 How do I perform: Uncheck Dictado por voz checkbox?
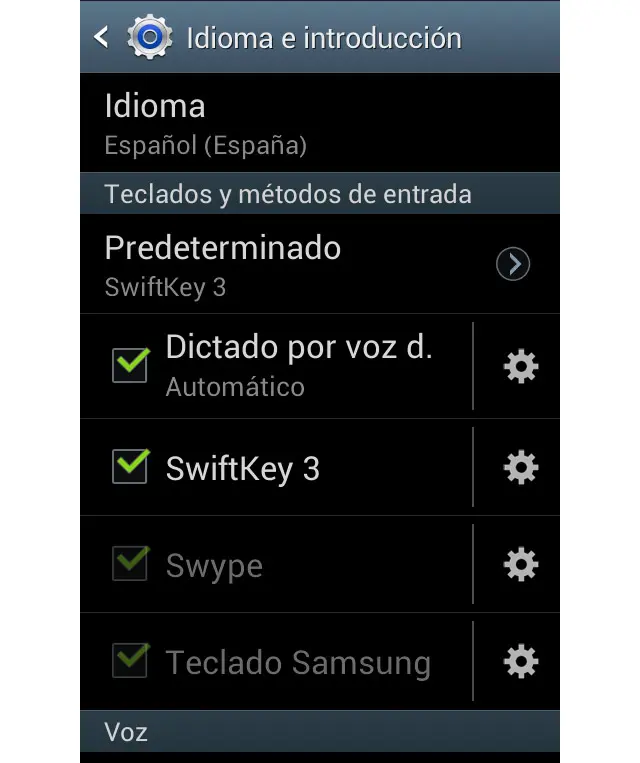click(x=130, y=366)
